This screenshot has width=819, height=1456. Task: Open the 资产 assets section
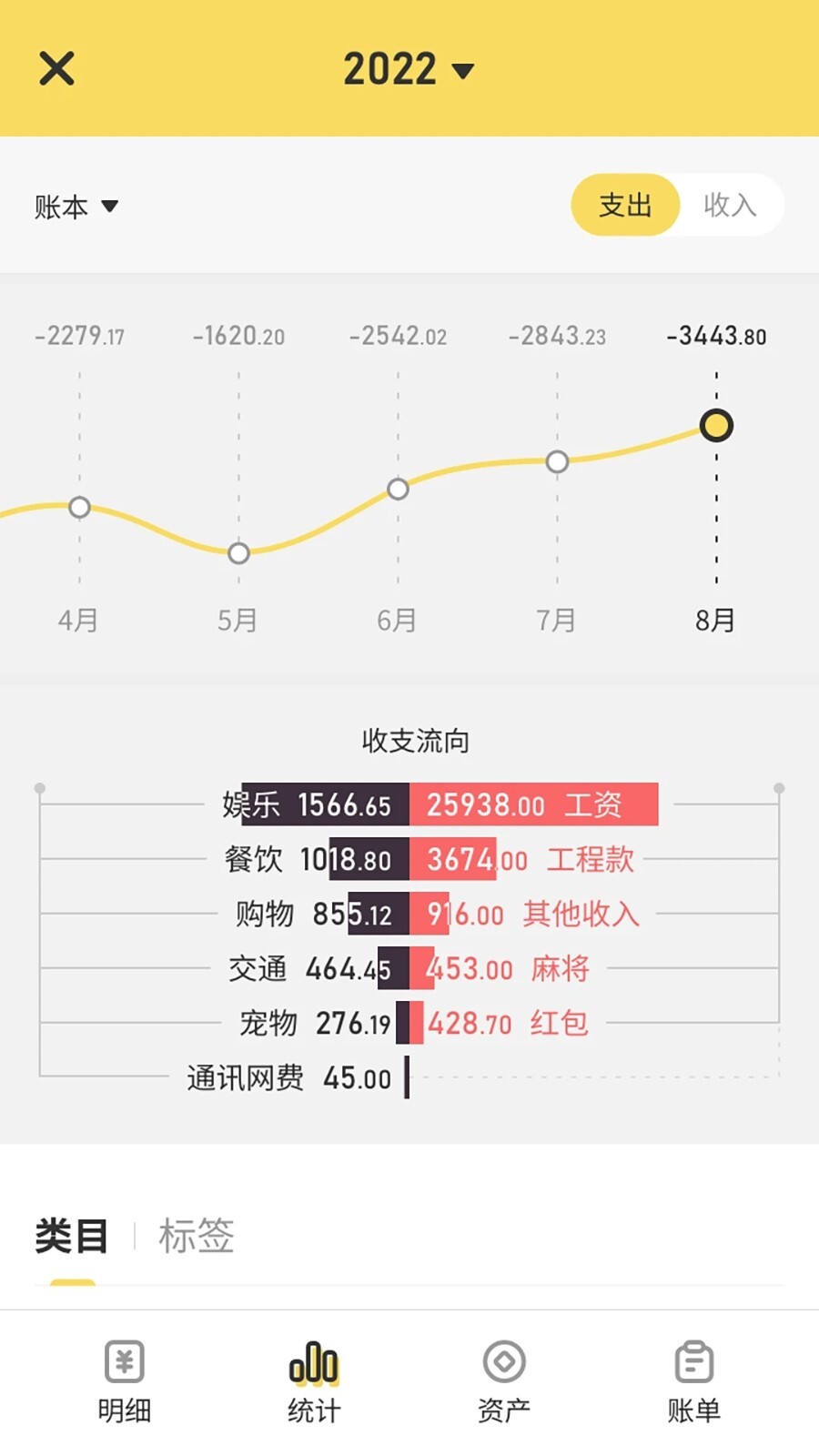coord(503,1383)
